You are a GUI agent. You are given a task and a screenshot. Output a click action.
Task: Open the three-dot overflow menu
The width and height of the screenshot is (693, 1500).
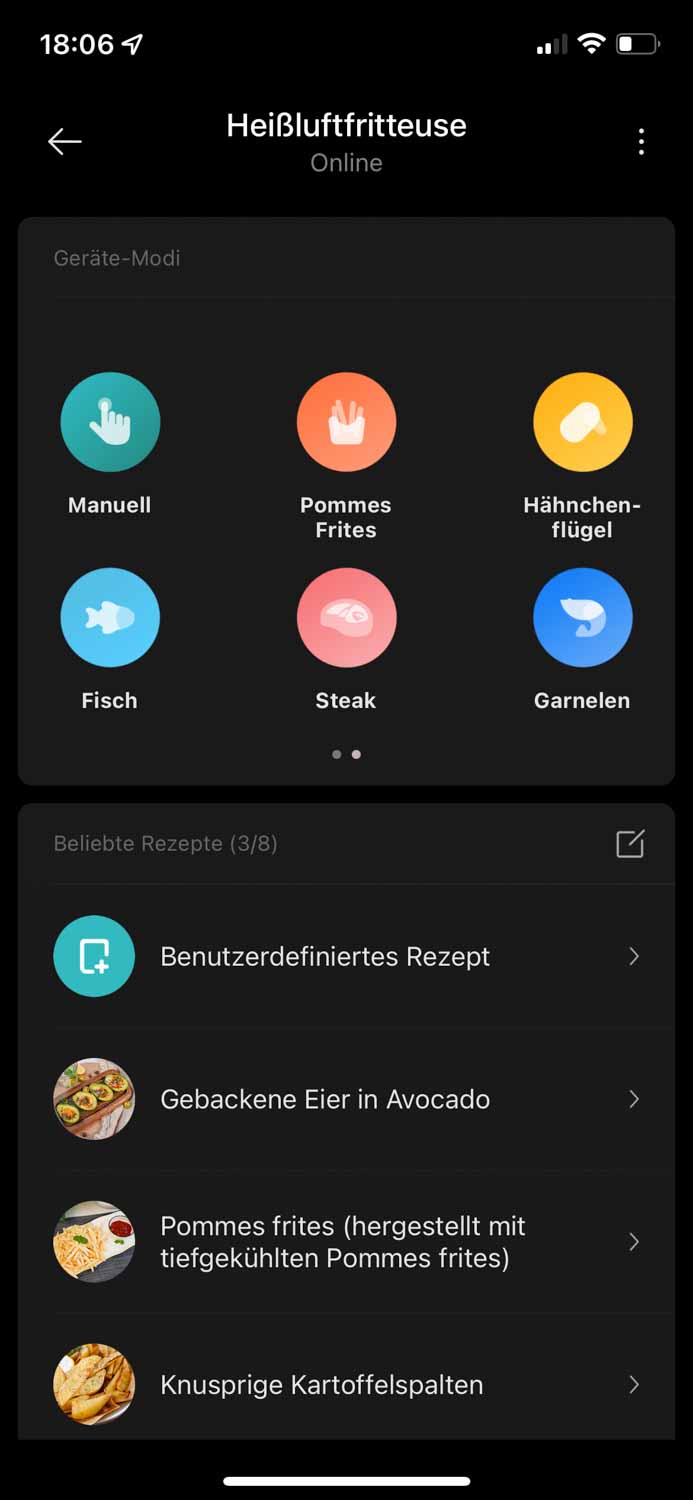(x=641, y=142)
